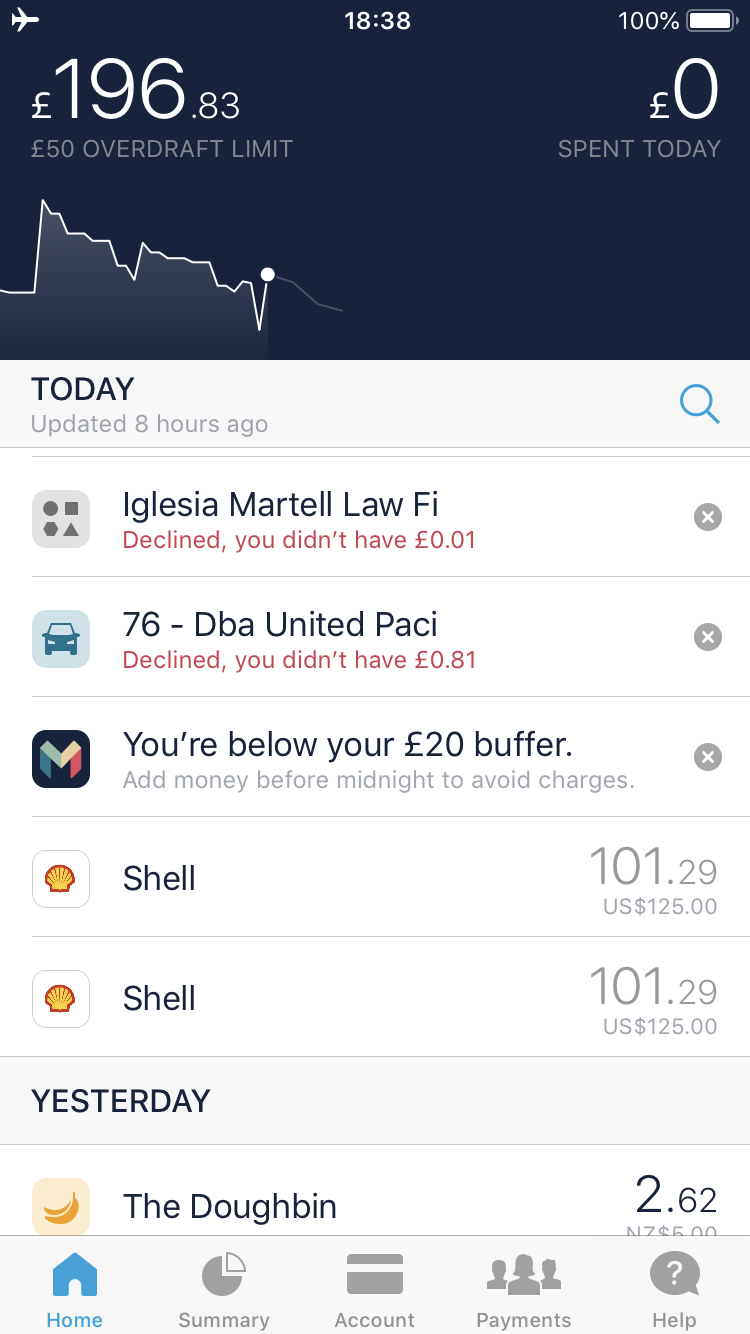This screenshot has width=750, height=1334.
Task: Go to the Payments tab
Action: click(x=524, y=1290)
